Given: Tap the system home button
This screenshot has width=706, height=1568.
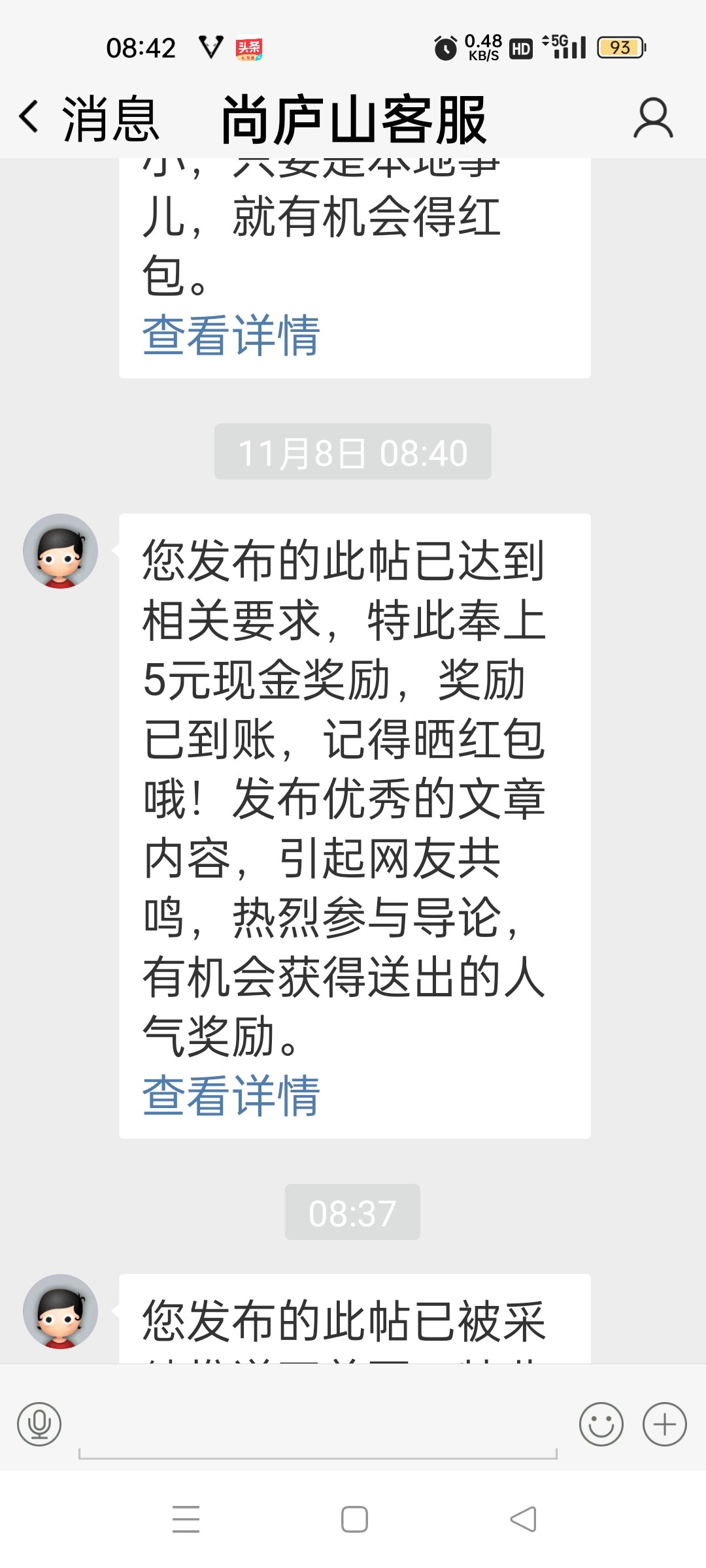Looking at the screenshot, I should click(x=354, y=1519).
